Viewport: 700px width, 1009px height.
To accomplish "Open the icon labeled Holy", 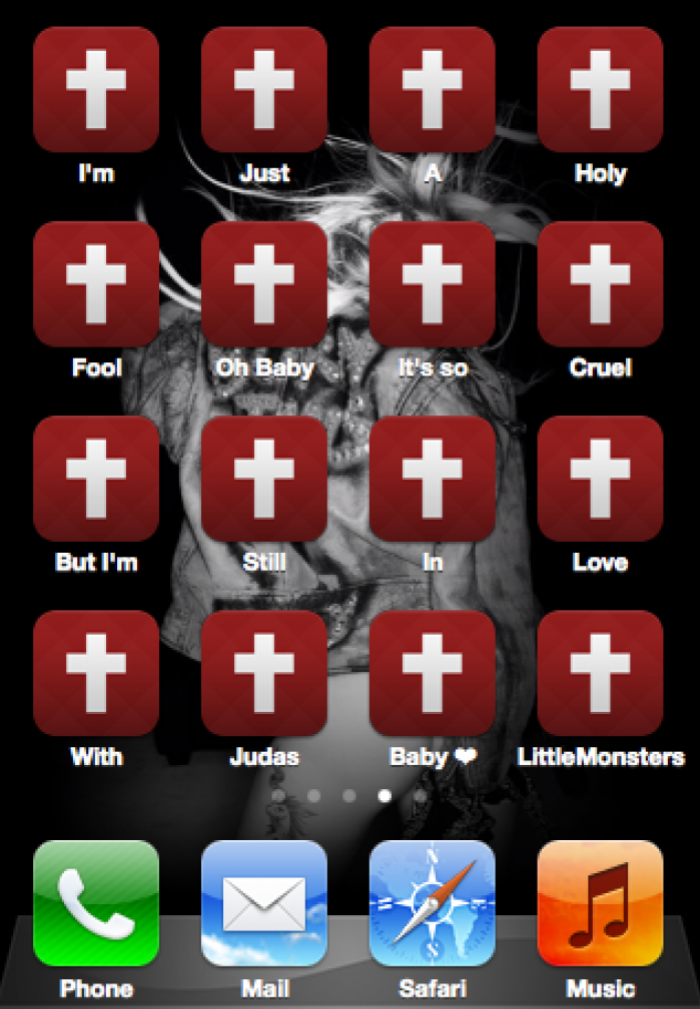I will [x=600, y=90].
